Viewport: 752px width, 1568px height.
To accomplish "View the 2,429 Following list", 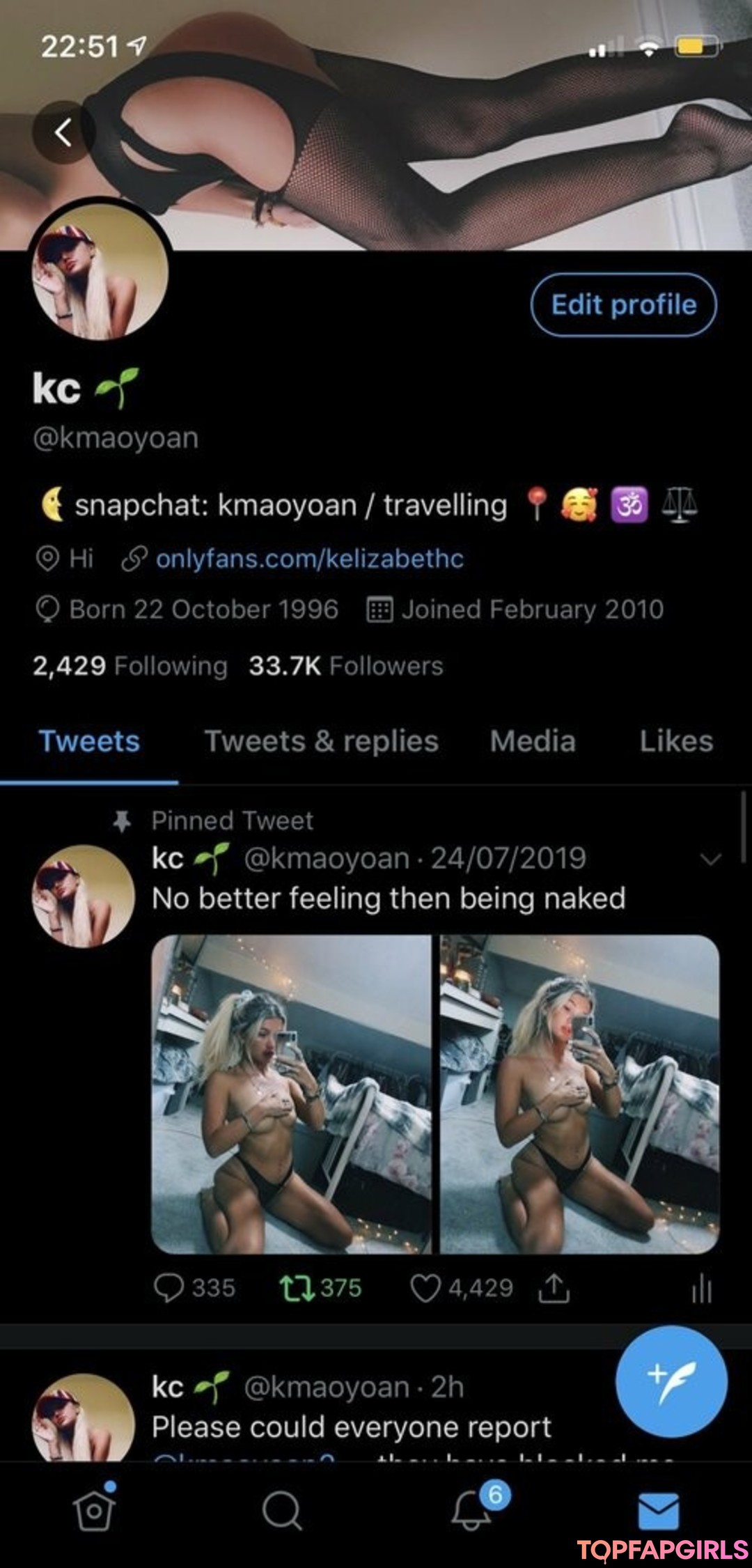I will click(130, 666).
